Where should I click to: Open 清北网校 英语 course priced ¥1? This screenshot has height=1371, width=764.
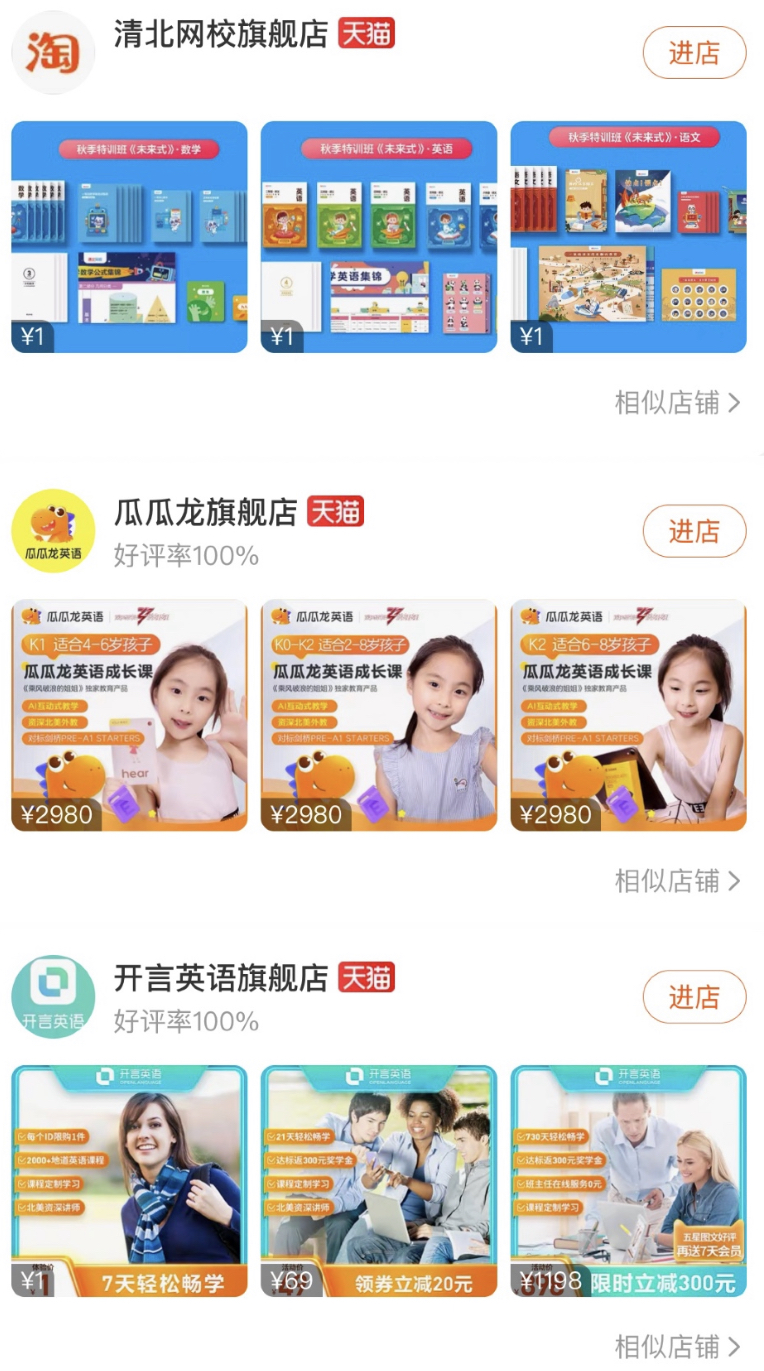point(379,237)
